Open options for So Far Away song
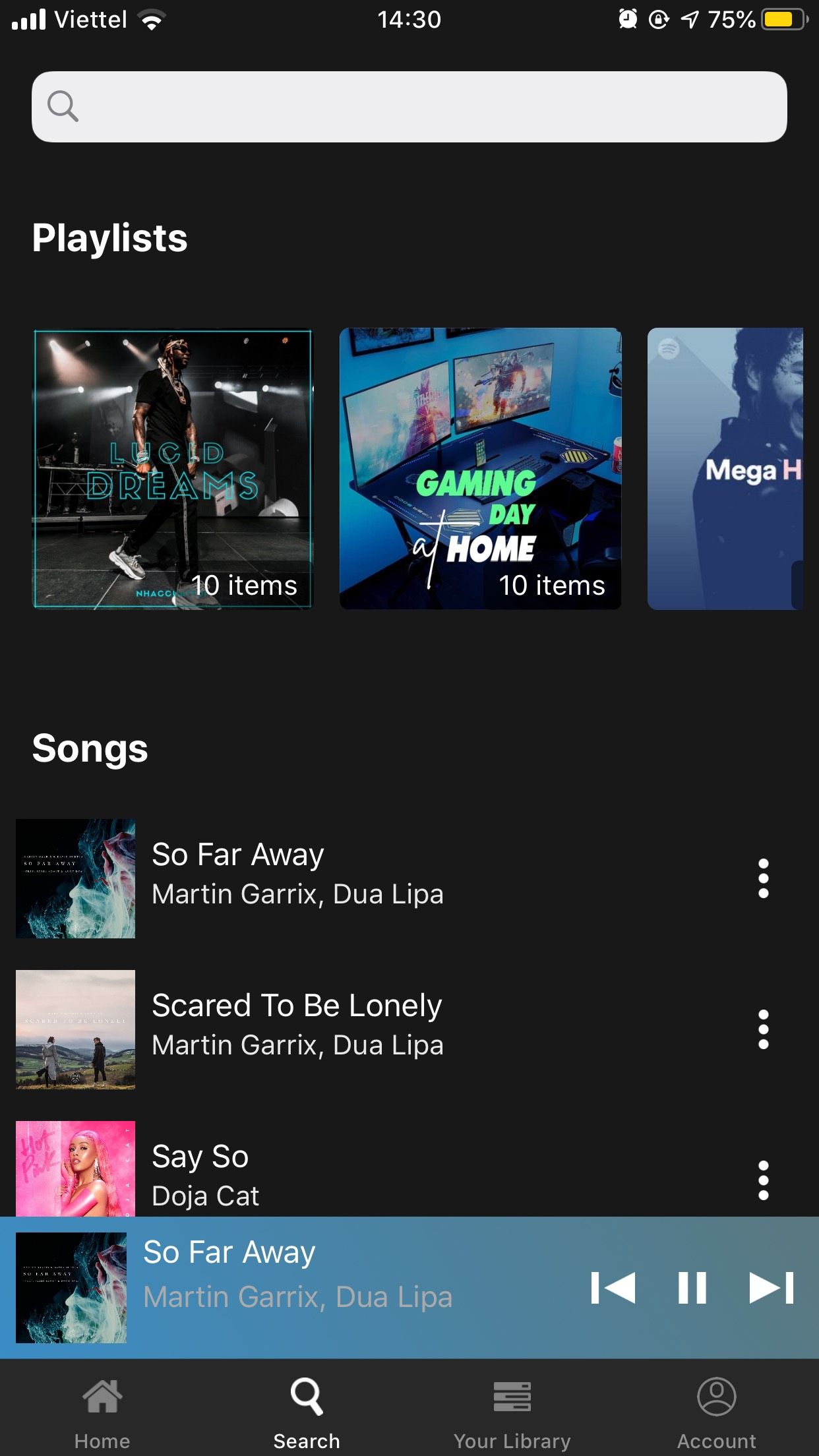 [x=763, y=878]
